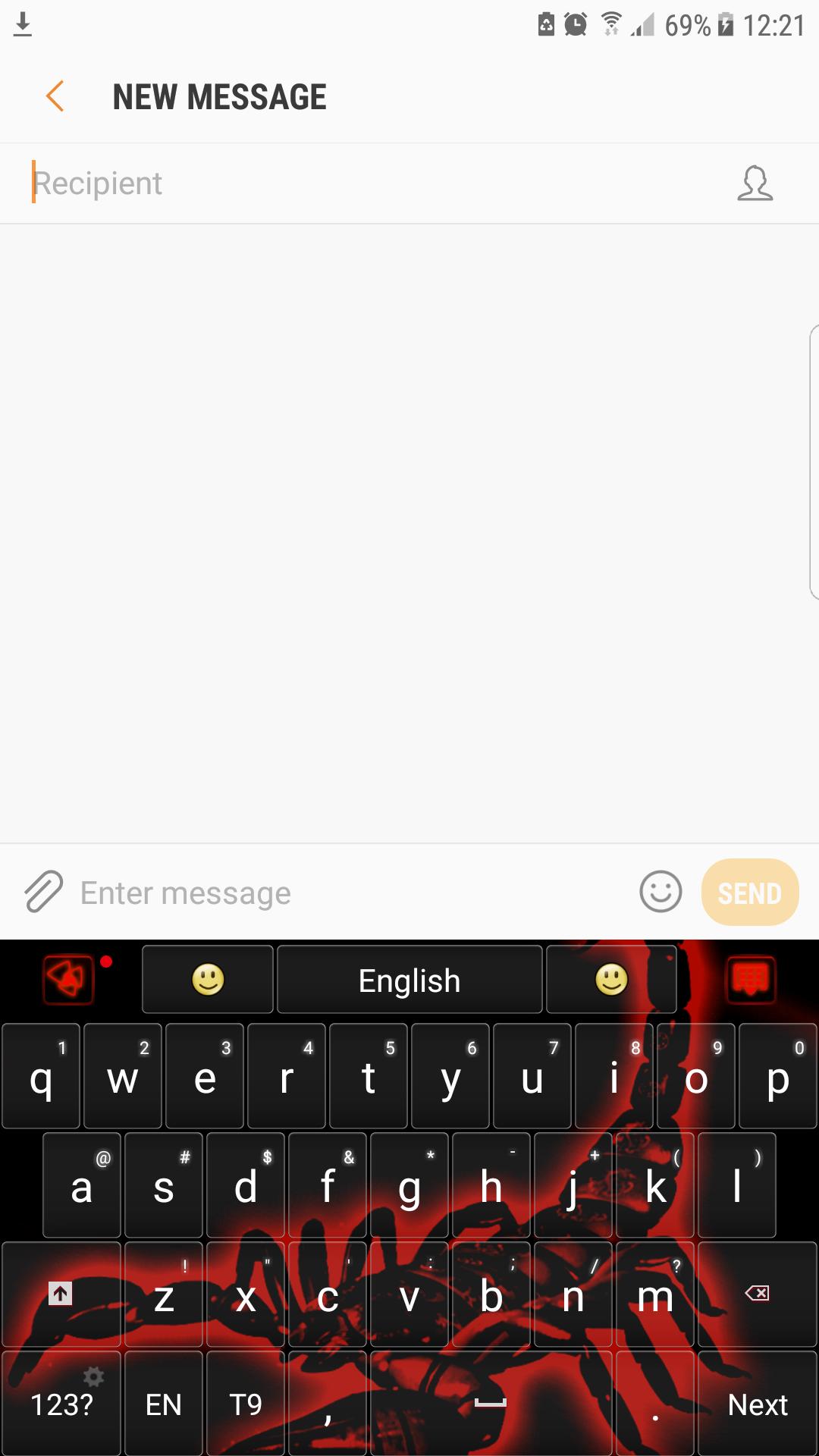The image size is (819, 1456).
Task: Attach a file using the paperclip
Action: (x=43, y=893)
